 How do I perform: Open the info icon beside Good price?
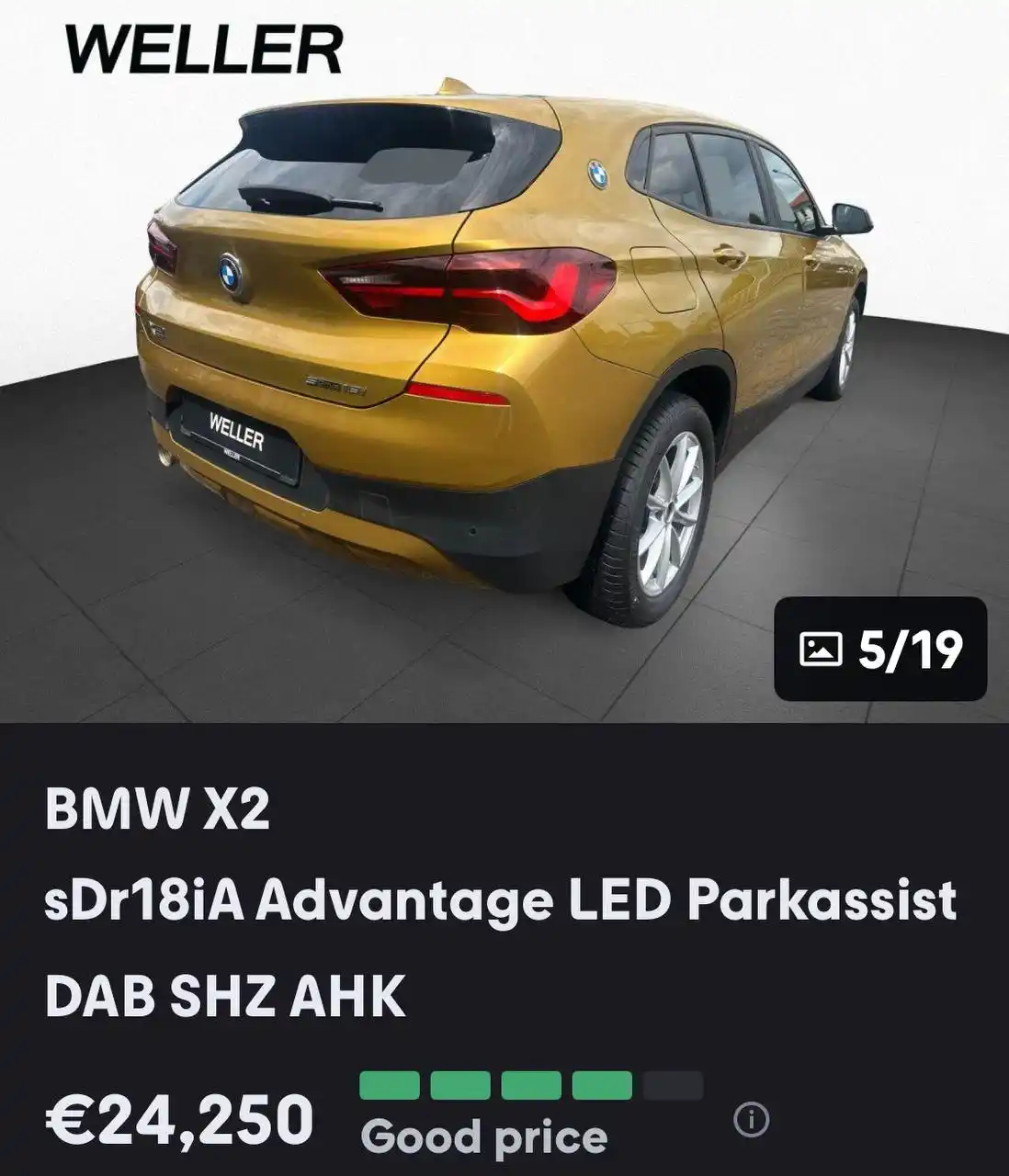(x=751, y=1120)
